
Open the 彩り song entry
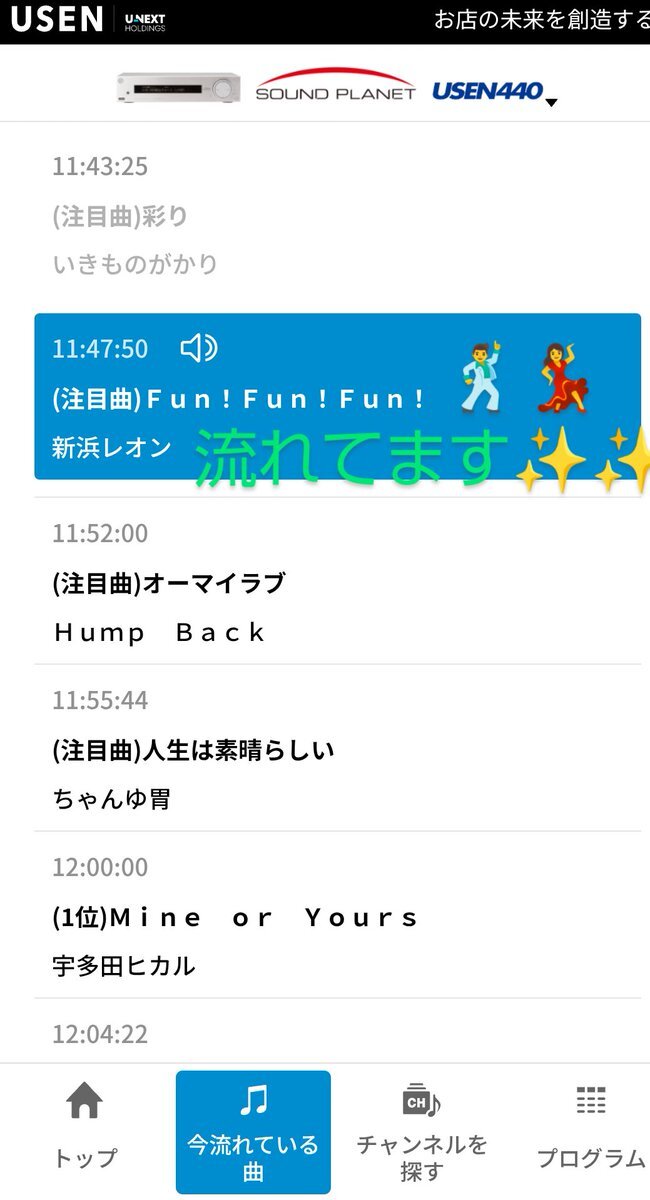[337, 215]
